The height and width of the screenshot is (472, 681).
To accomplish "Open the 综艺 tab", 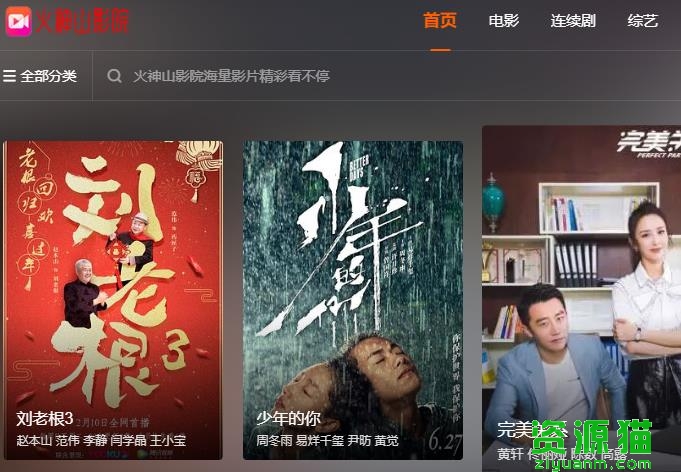I will pyautogui.click(x=642, y=21).
